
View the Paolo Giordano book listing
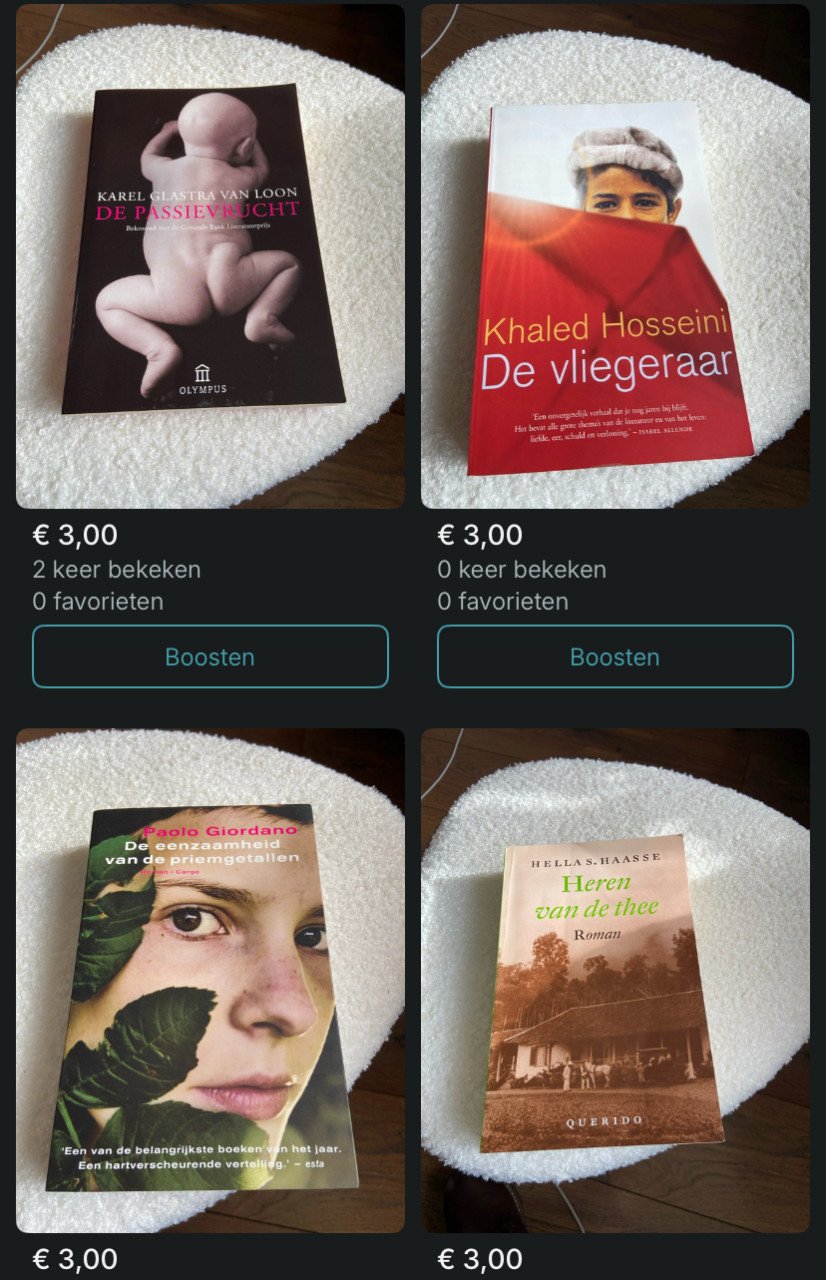210,980
